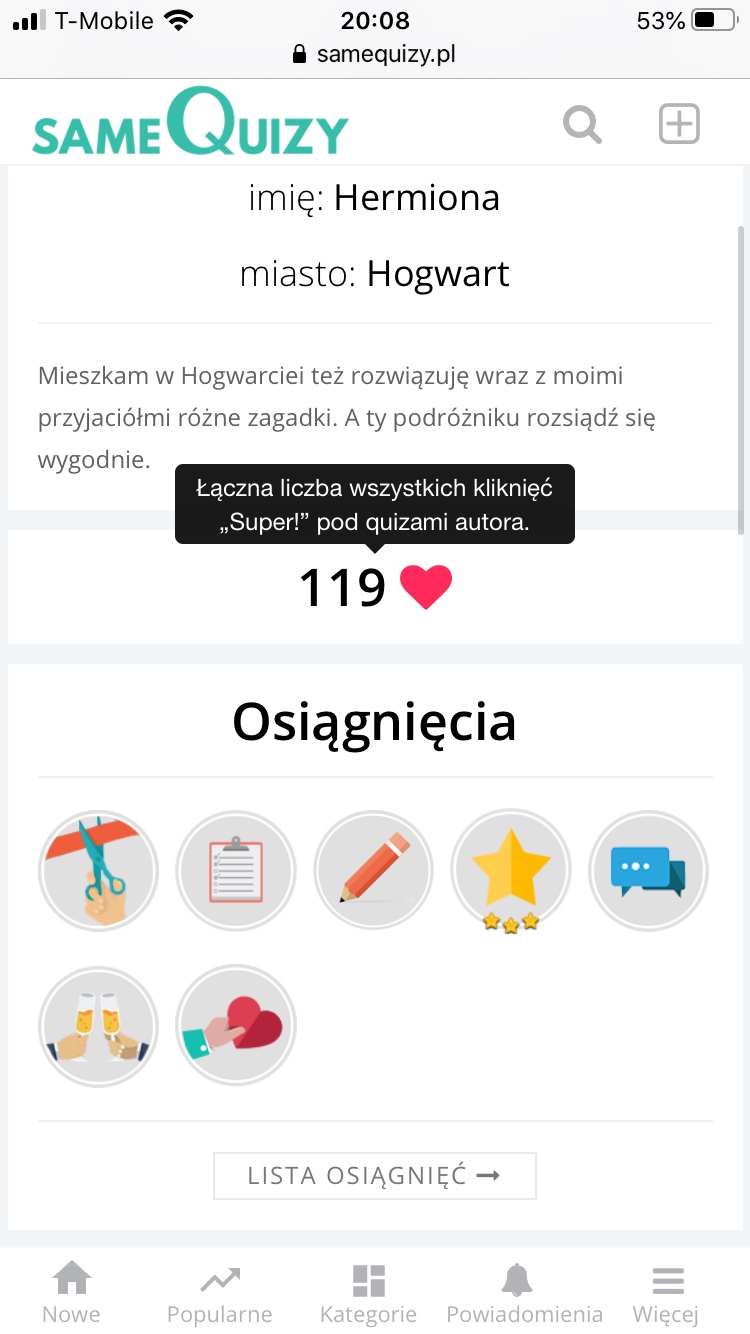The width and height of the screenshot is (750, 1334).
Task: Tap the samequizy.pl address bar
Action: [375, 54]
